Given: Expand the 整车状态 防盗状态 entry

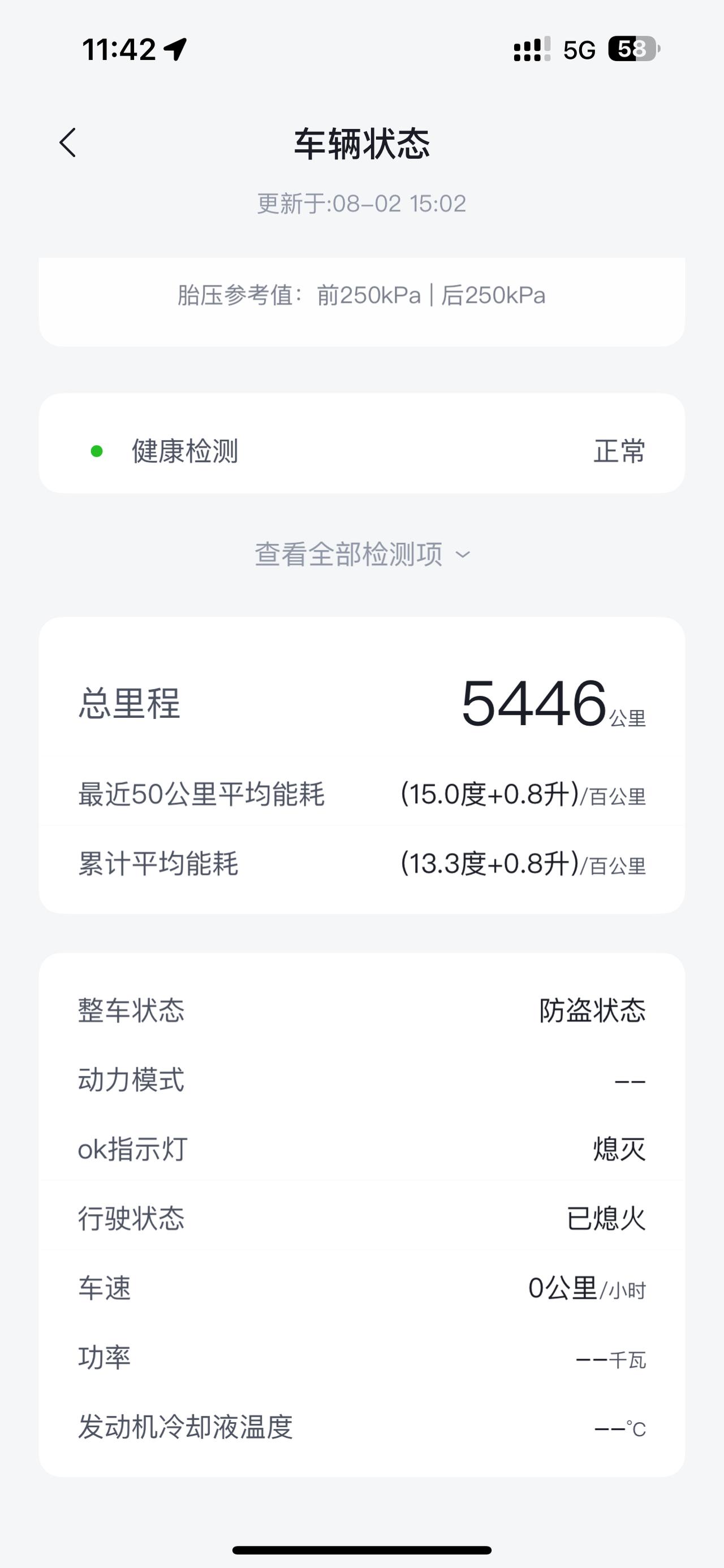Looking at the screenshot, I should 361,1011.
